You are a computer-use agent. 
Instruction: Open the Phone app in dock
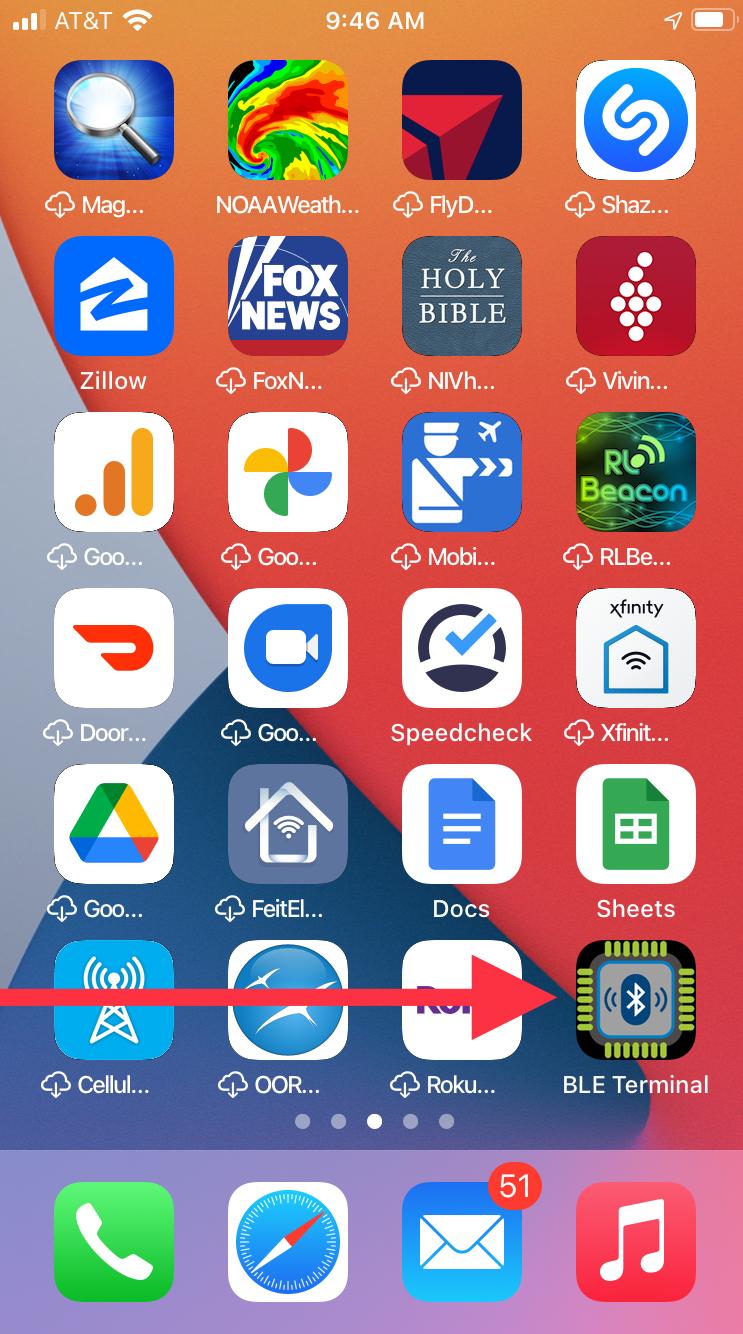click(114, 1242)
